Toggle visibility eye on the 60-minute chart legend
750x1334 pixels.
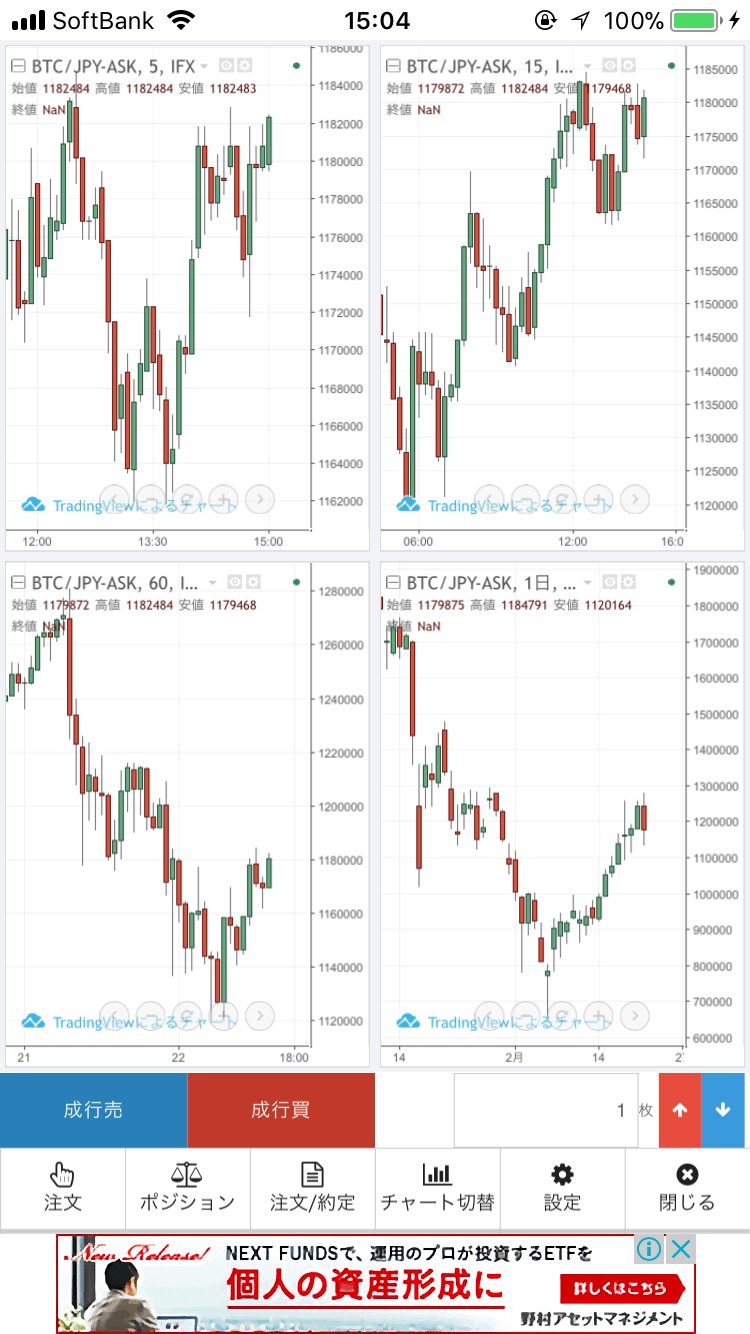pos(234,582)
